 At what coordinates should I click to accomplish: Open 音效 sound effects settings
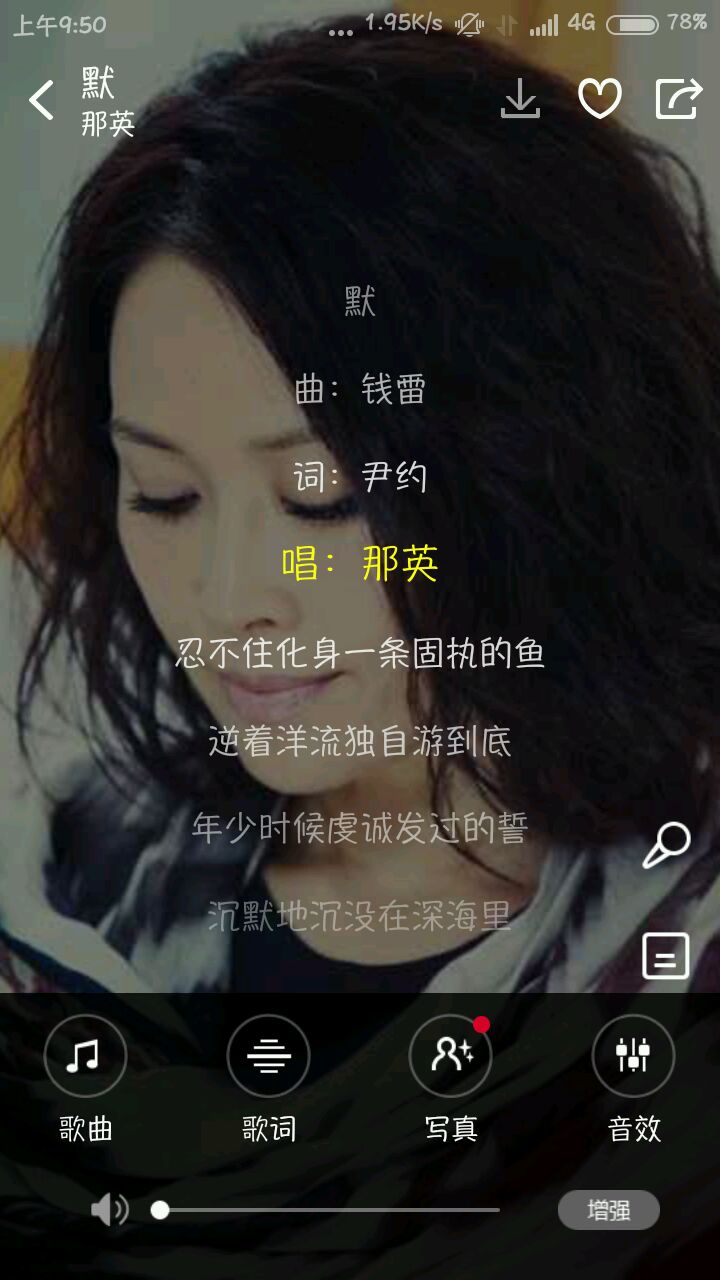click(634, 1056)
